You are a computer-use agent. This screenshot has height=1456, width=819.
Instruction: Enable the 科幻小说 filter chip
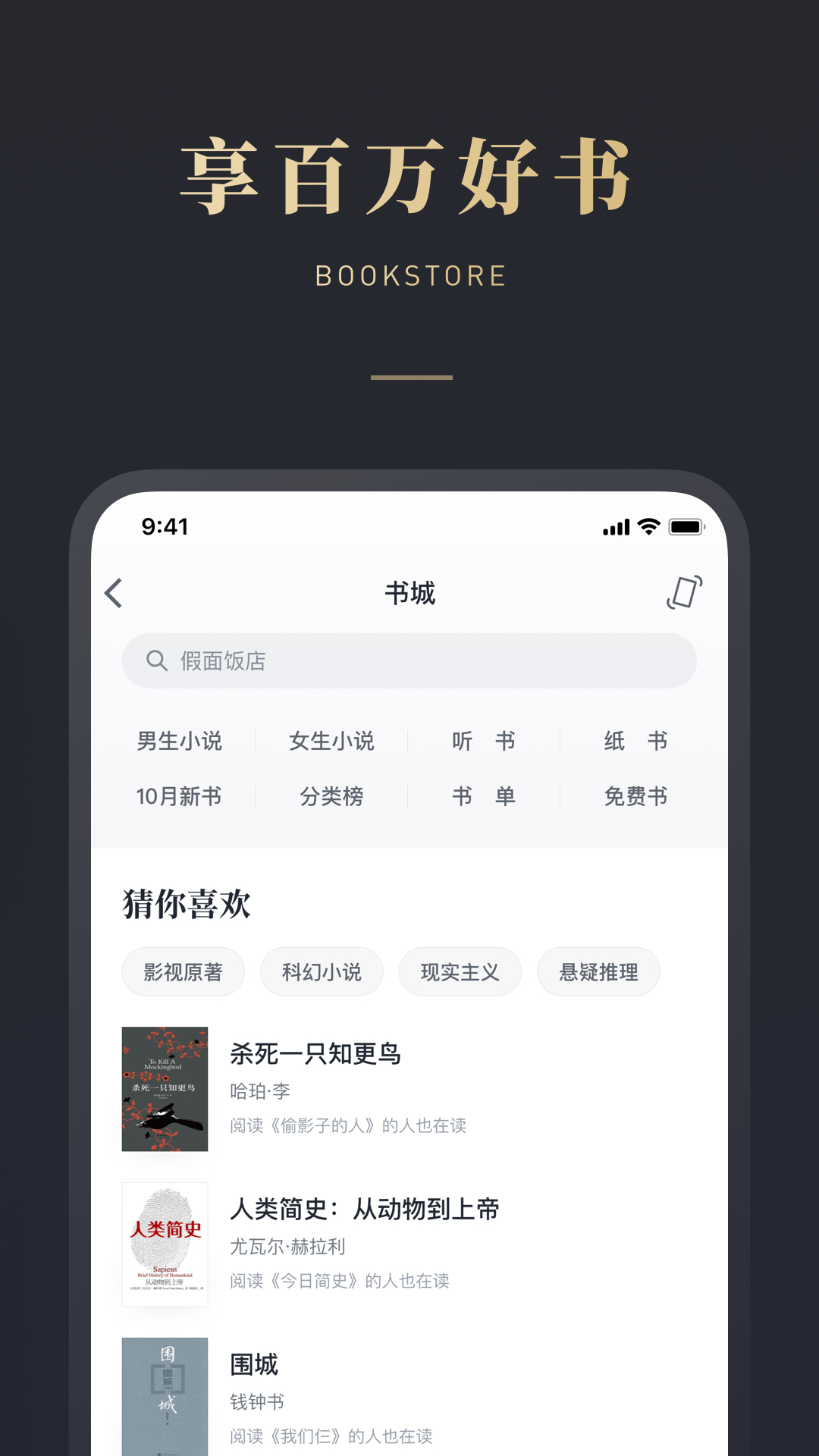[x=322, y=971]
